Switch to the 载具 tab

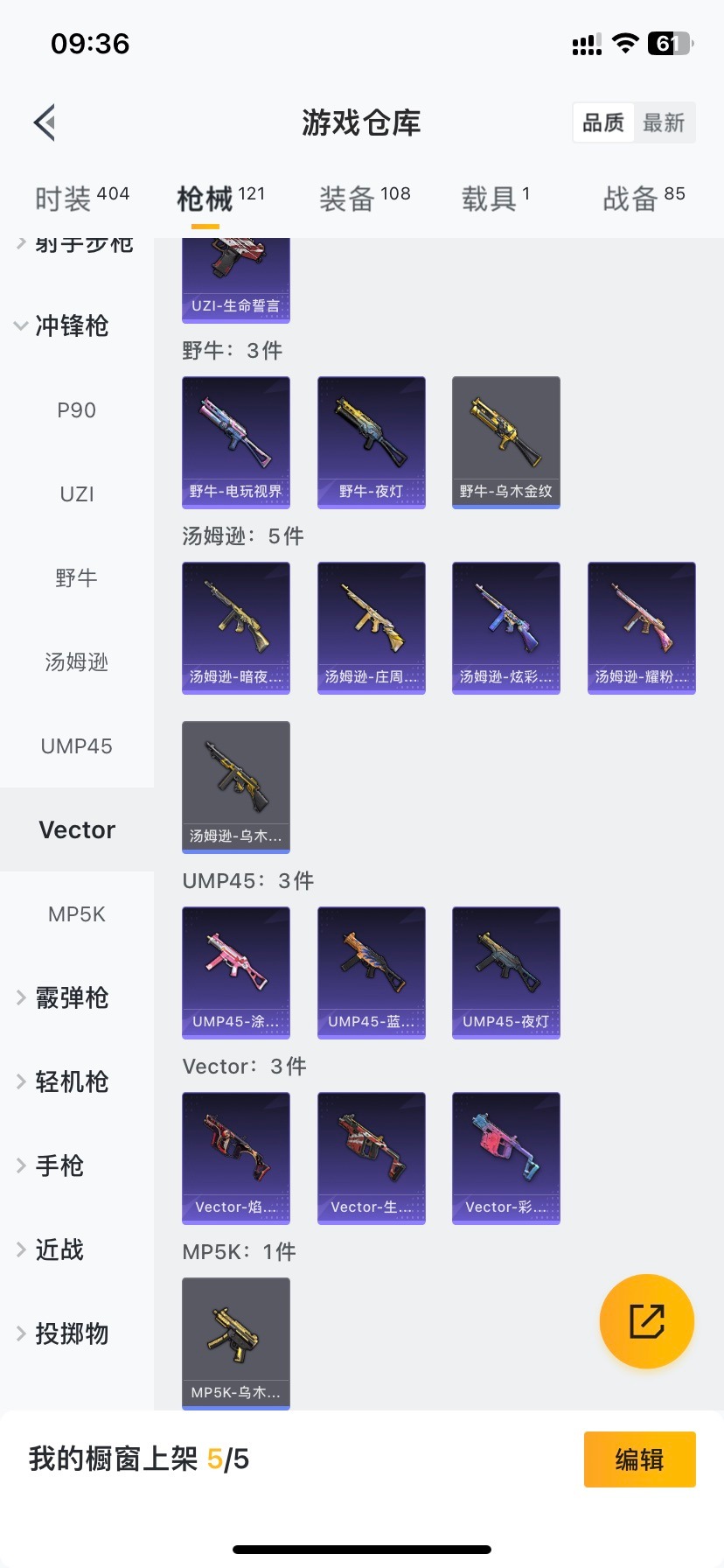495,198
